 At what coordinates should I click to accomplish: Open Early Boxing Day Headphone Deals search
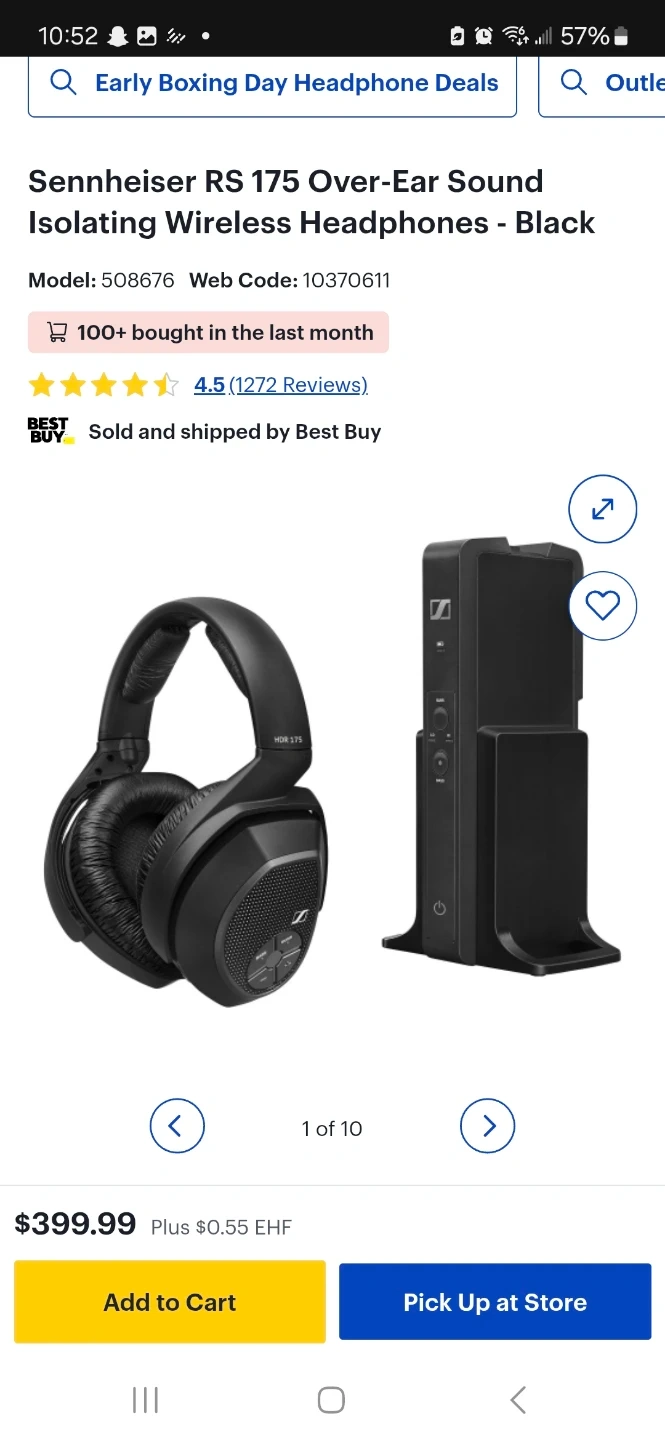272,84
